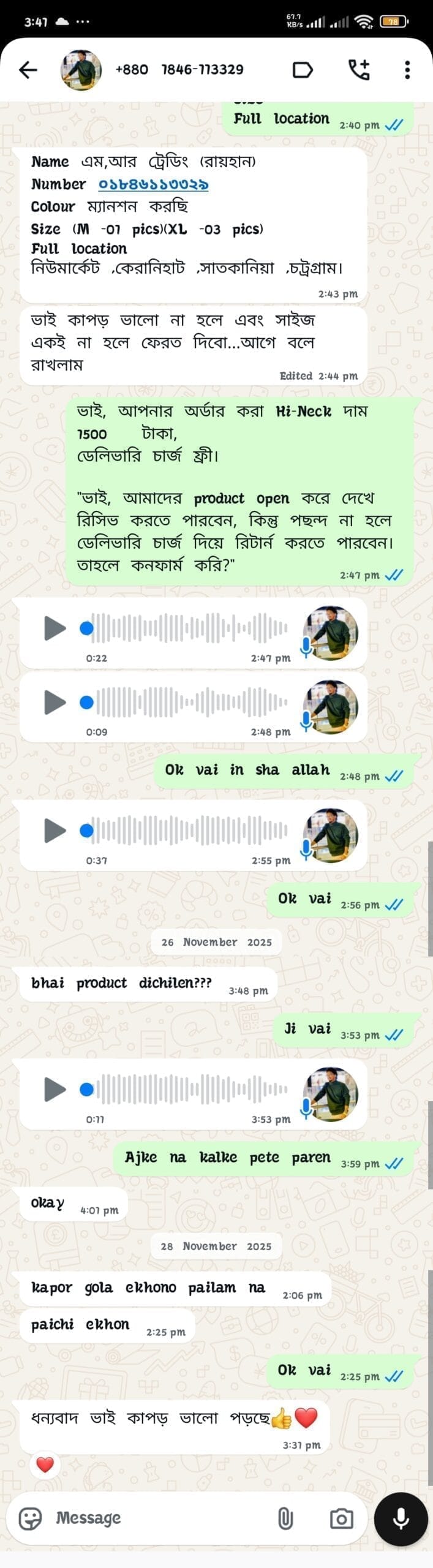This screenshot has height=1568, width=433.
Task: Open the emoji picker
Action: [x=30, y=1519]
